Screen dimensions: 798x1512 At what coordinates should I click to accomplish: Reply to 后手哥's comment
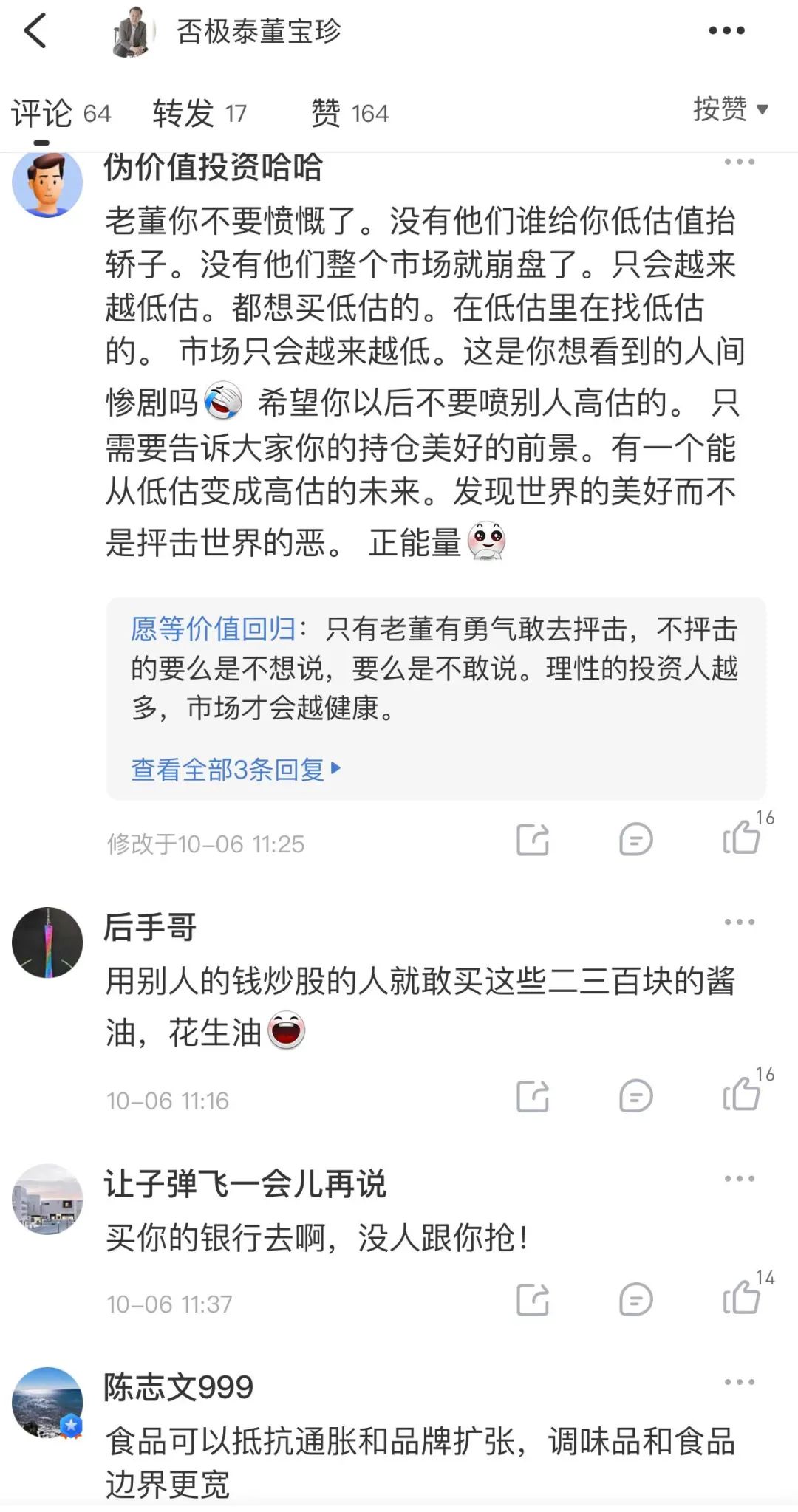click(x=635, y=1095)
